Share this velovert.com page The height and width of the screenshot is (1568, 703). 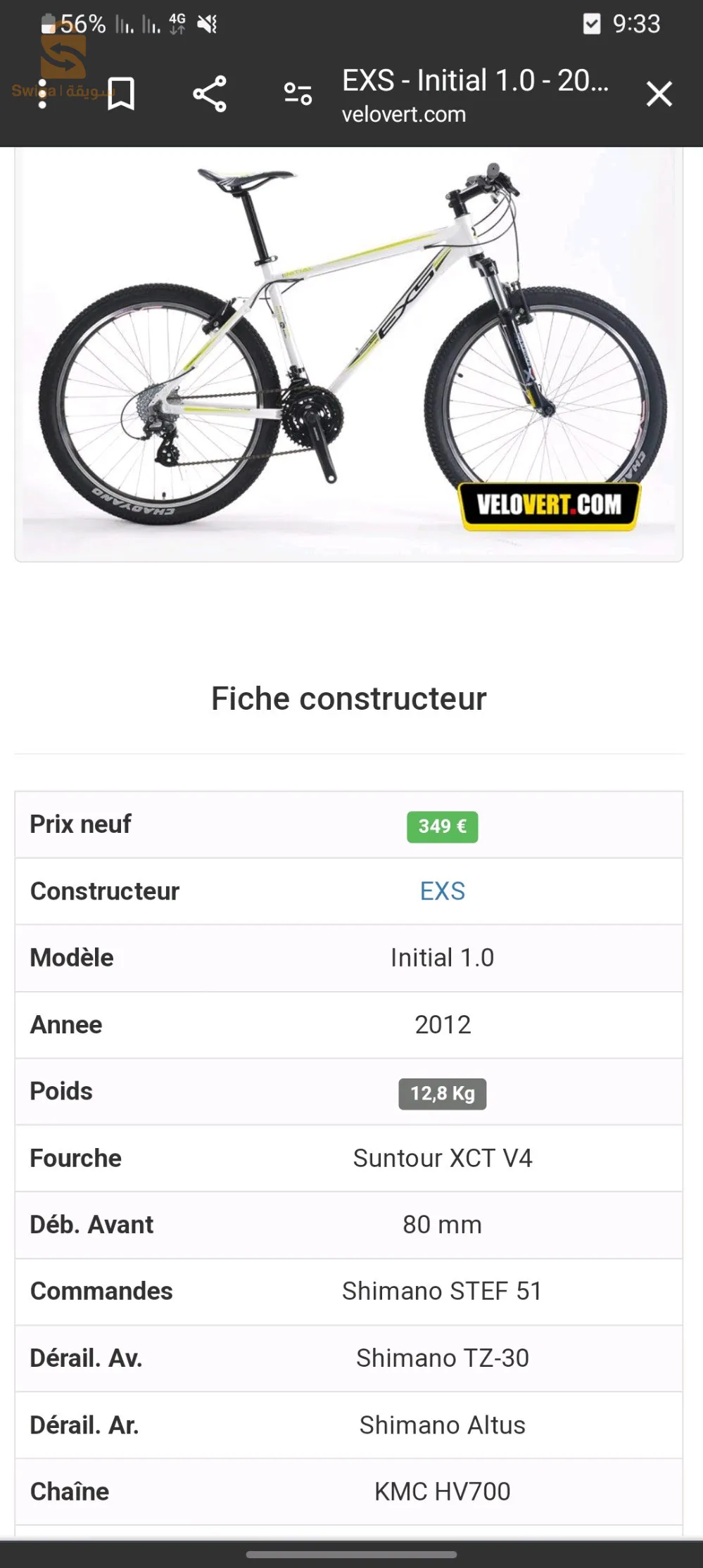(x=210, y=94)
